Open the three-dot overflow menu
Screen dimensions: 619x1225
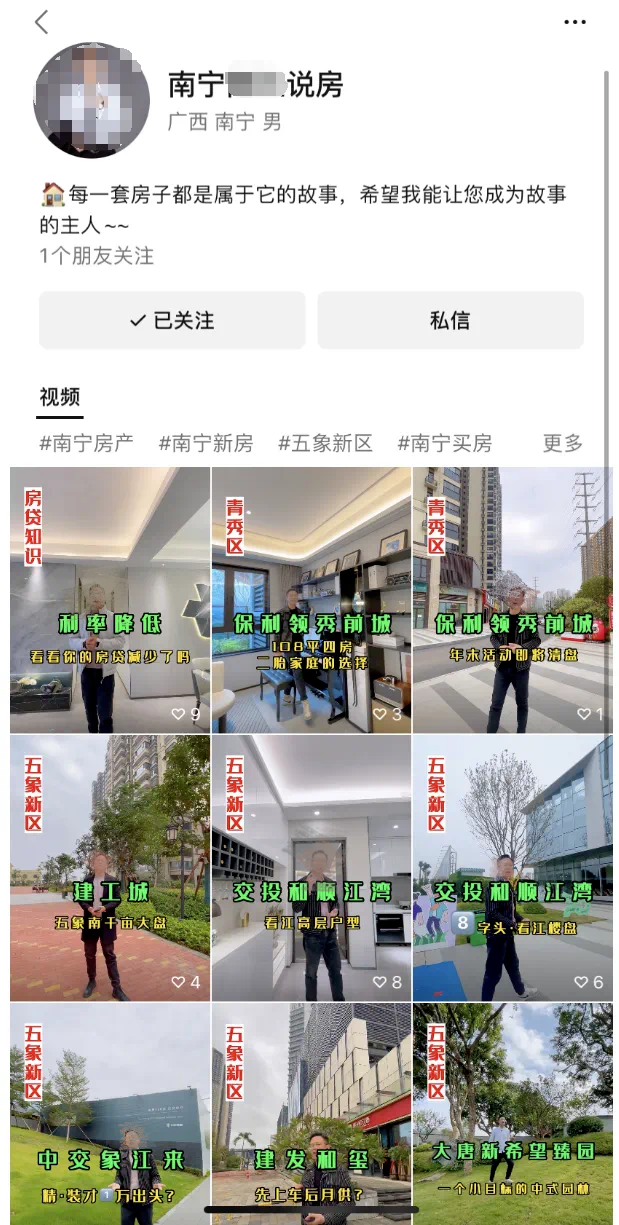pos(574,22)
